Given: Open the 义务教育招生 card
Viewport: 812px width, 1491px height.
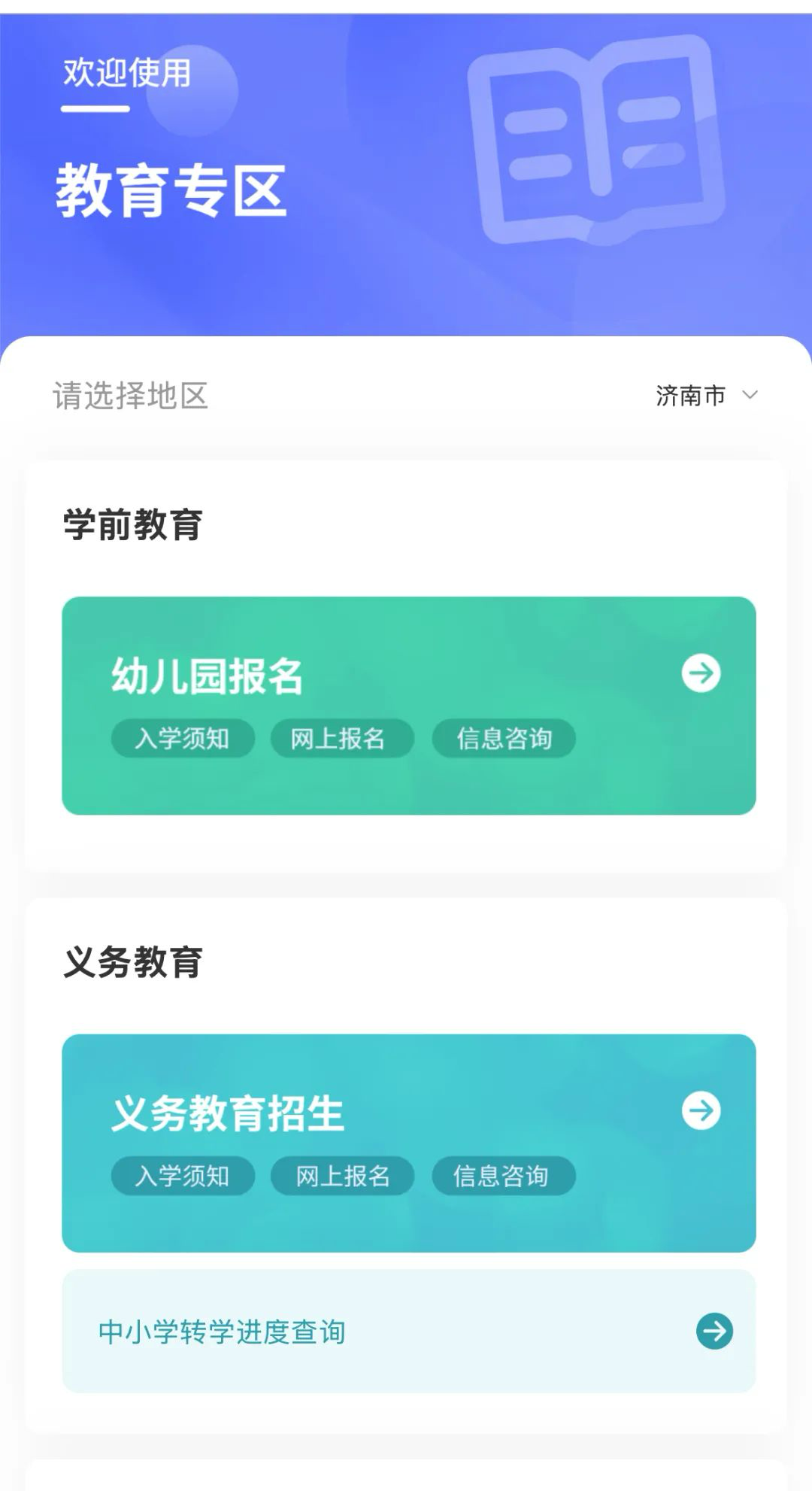Looking at the screenshot, I should [x=228, y=1113].
